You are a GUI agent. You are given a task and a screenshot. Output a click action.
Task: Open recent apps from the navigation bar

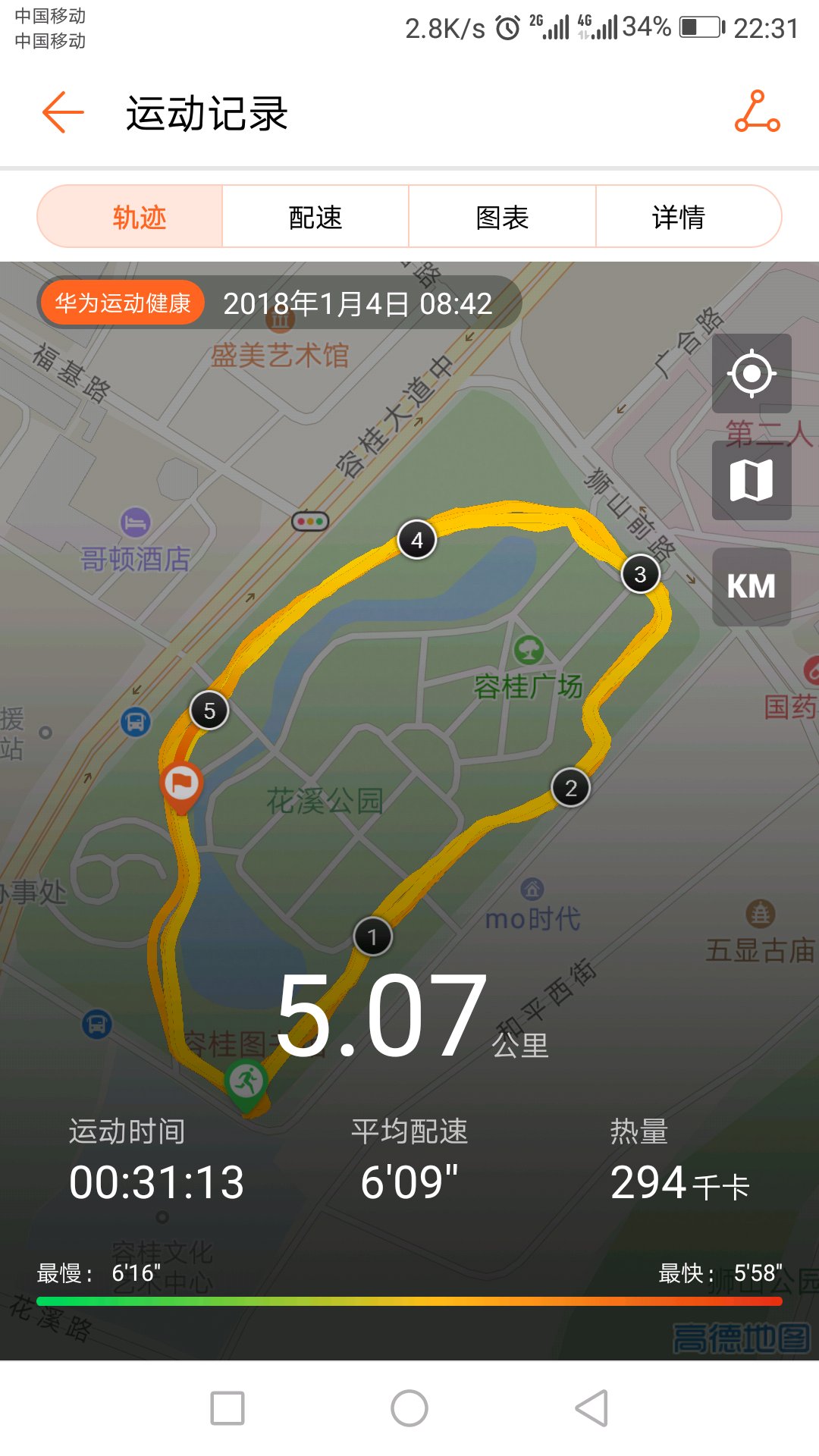227,1408
